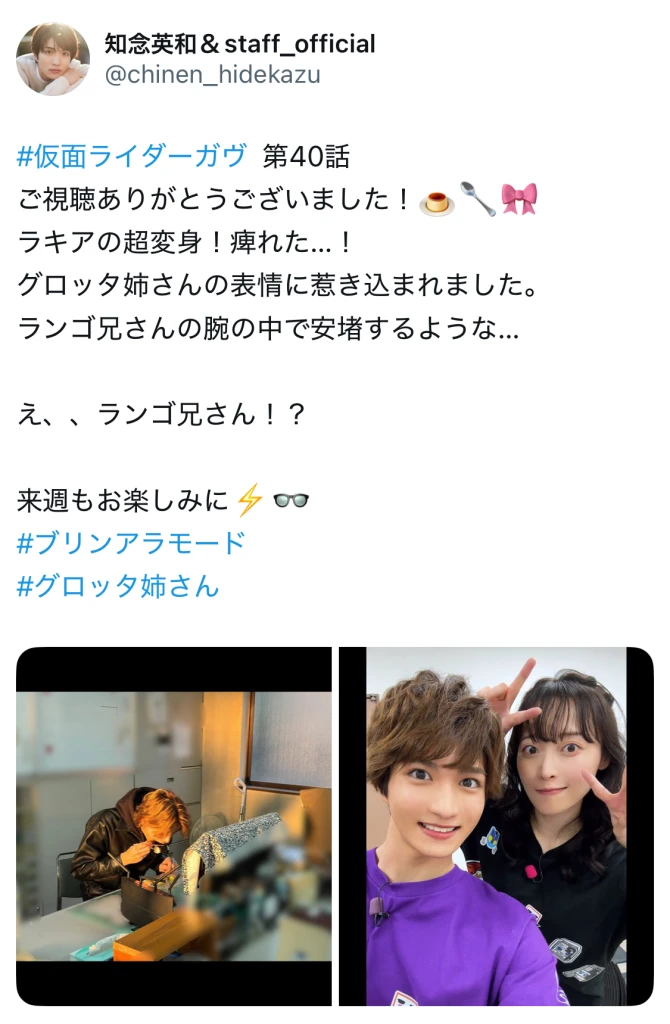670x1024 pixels.
Task: Open the profile avatar of 知念英和
Action: point(52,58)
